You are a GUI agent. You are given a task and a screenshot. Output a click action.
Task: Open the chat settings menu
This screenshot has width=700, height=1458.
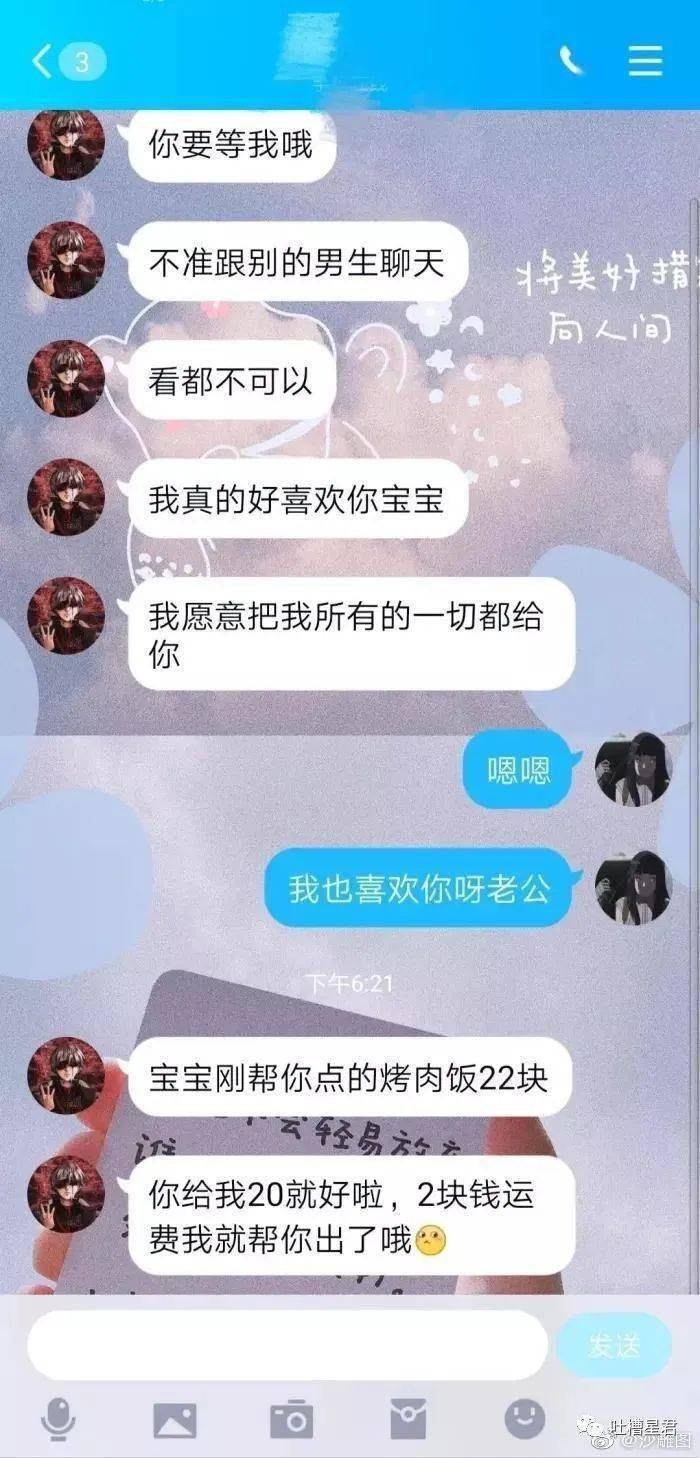tap(645, 61)
